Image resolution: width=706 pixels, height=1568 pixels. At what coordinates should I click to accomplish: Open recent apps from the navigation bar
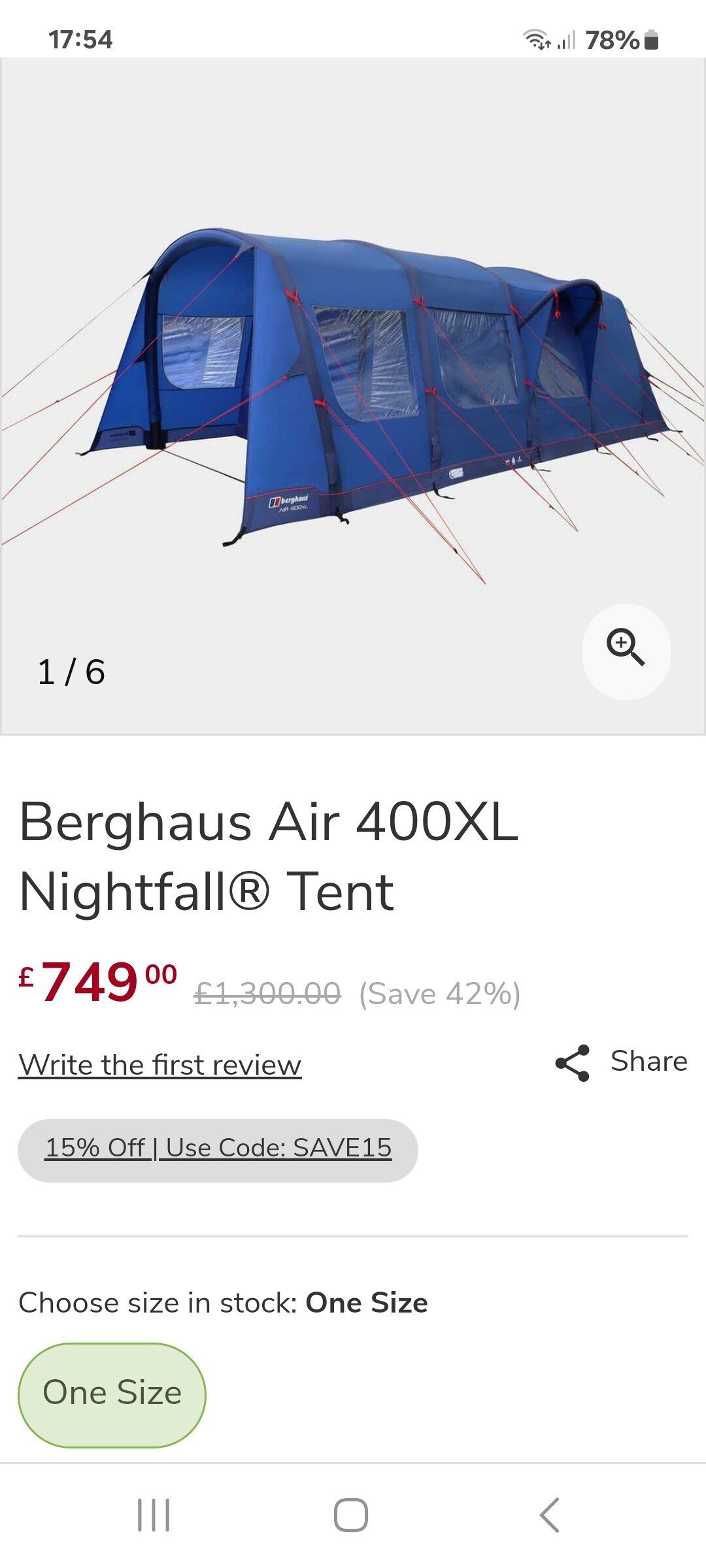tap(154, 1514)
